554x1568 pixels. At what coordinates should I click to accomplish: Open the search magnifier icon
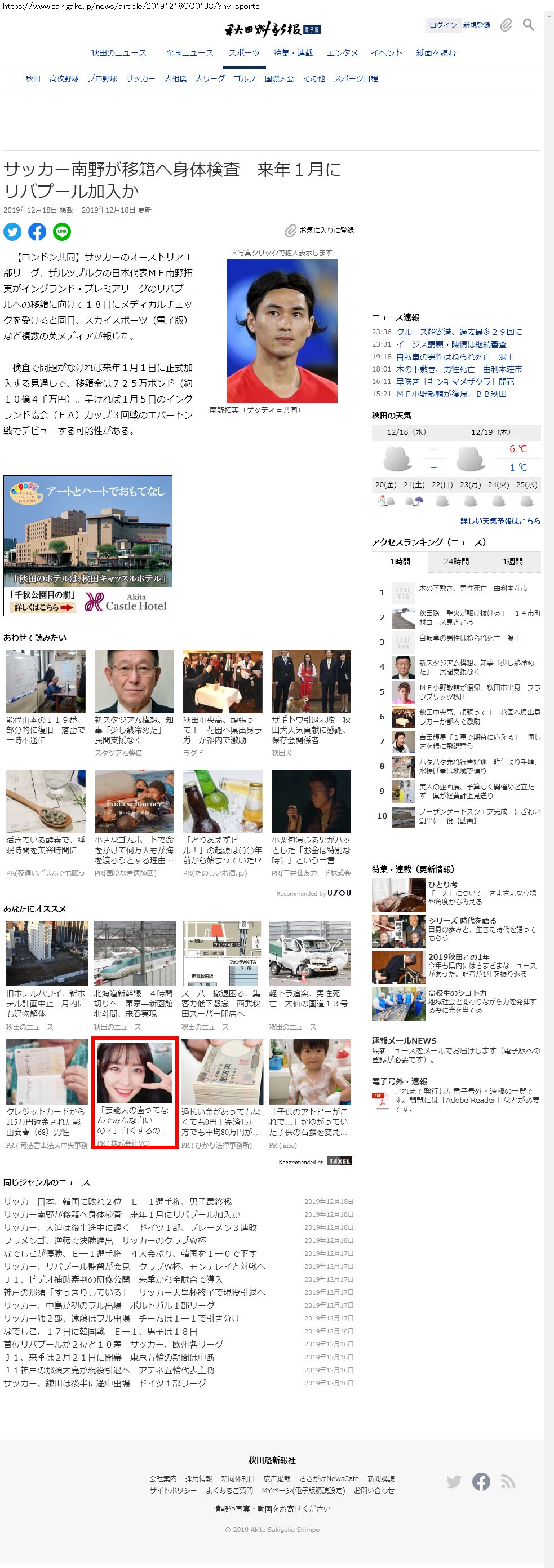coord(529,25)
